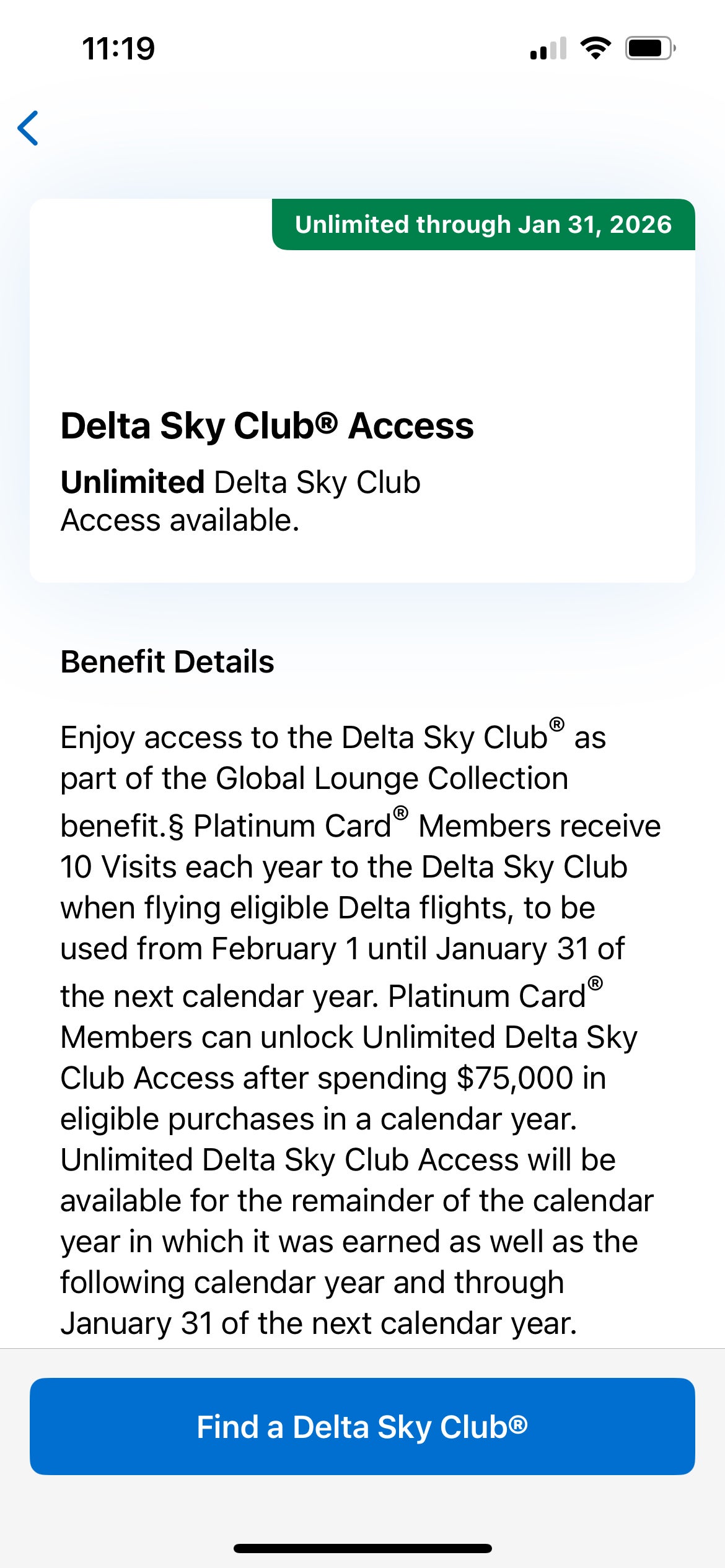
Task: Tap the Unlimited through Jan 31, 2026 label
Action: pos(483,224)
